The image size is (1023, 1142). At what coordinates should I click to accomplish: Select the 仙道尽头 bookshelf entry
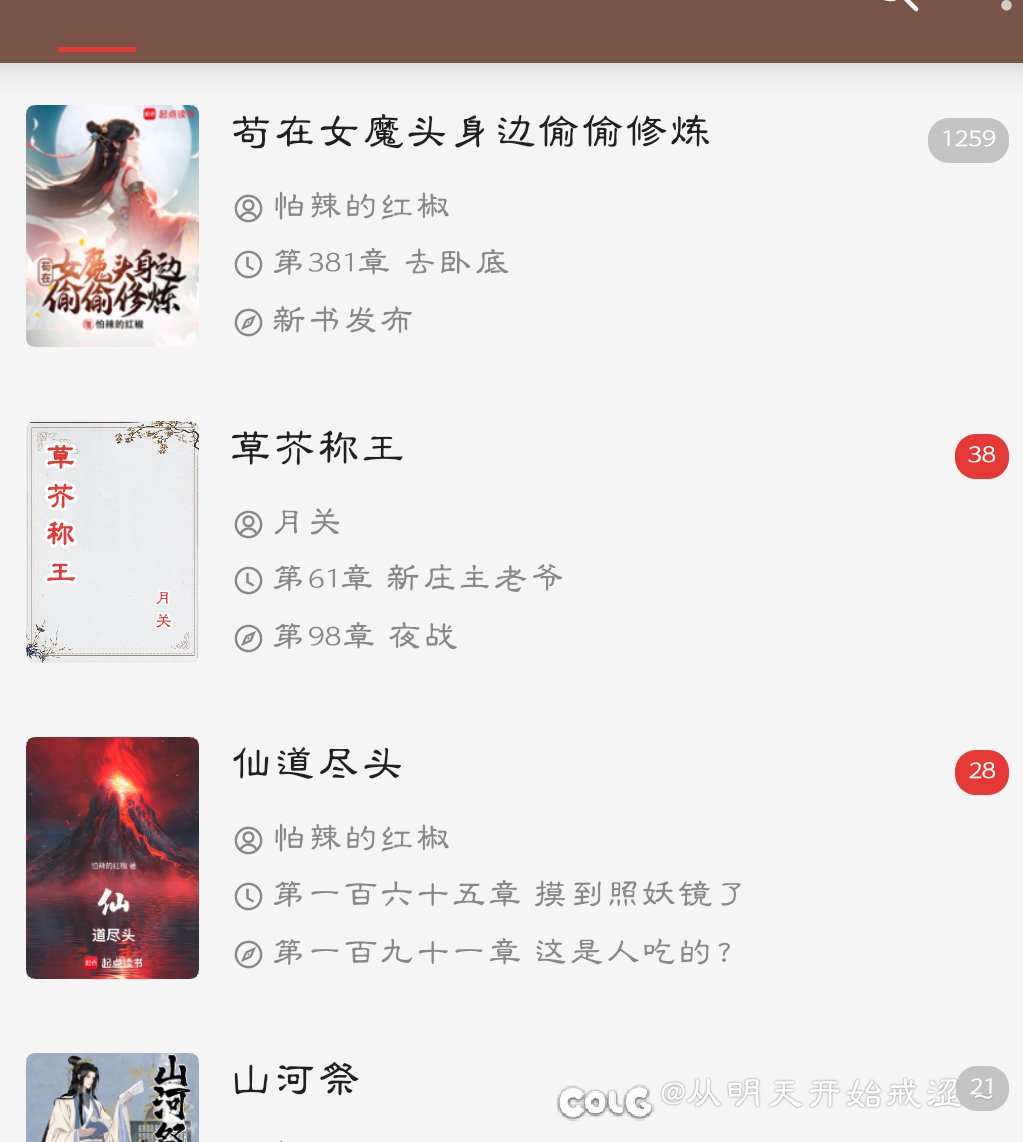coord(317,765)
